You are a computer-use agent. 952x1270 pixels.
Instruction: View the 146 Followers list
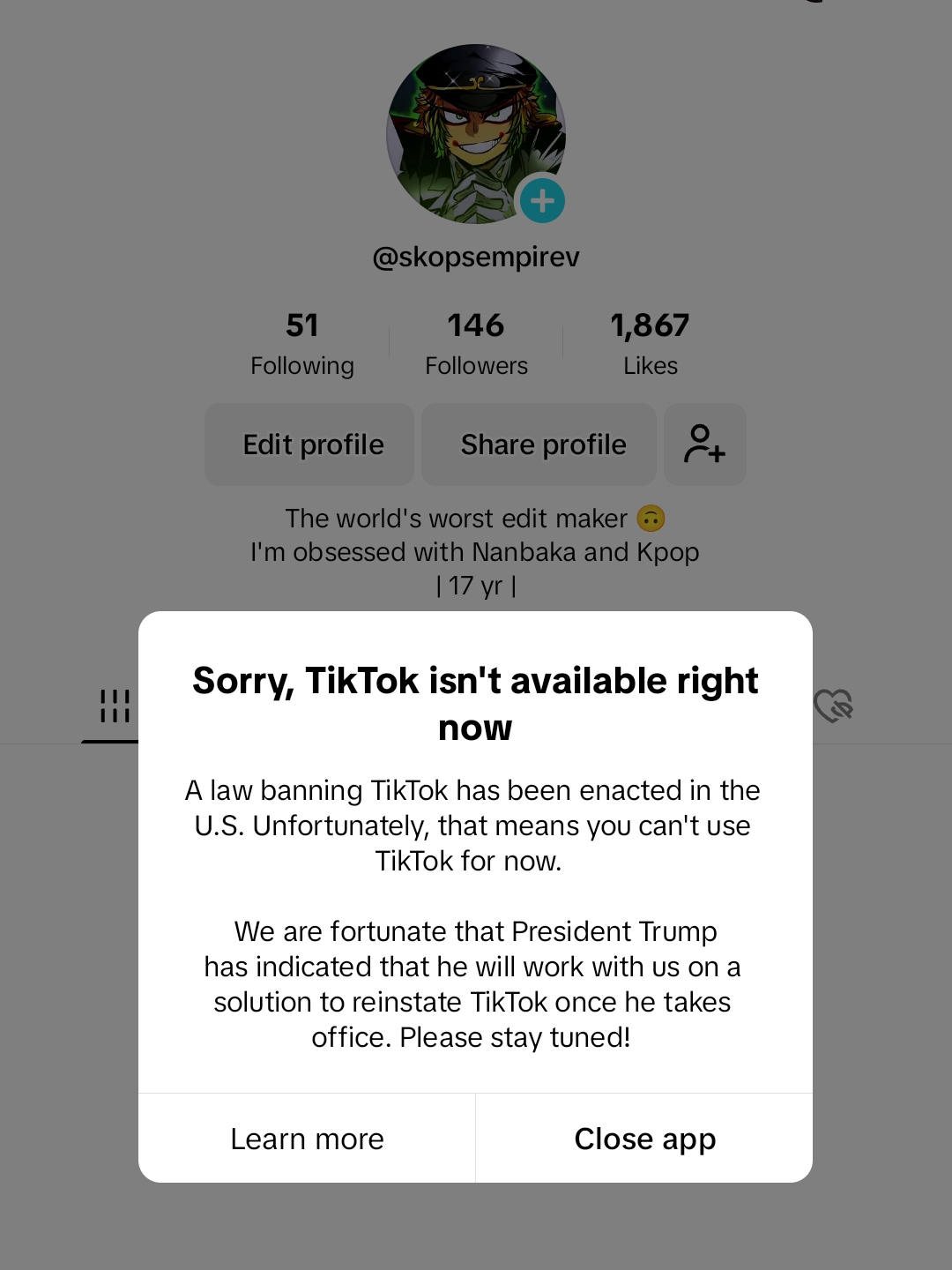(476, 344)
